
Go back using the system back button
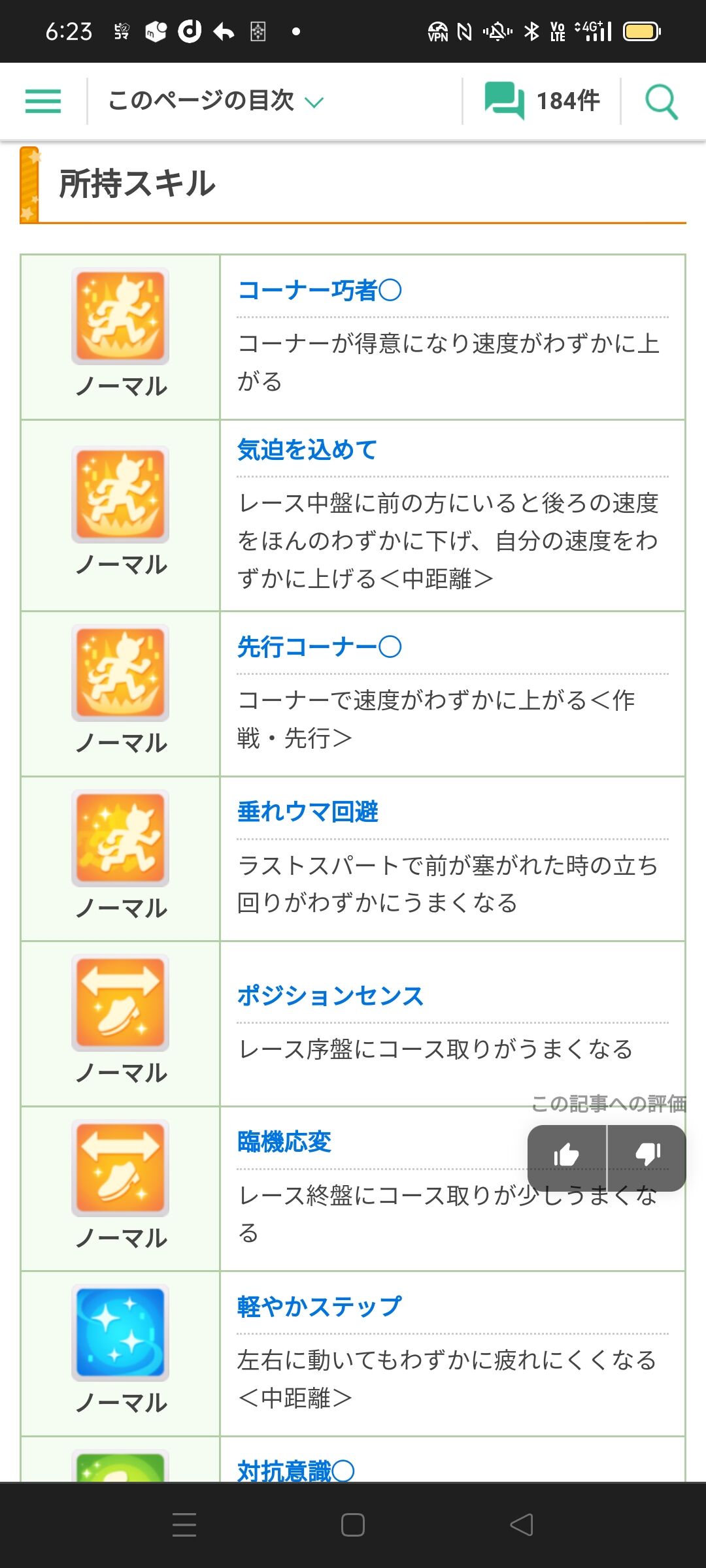click(522, 1525)
